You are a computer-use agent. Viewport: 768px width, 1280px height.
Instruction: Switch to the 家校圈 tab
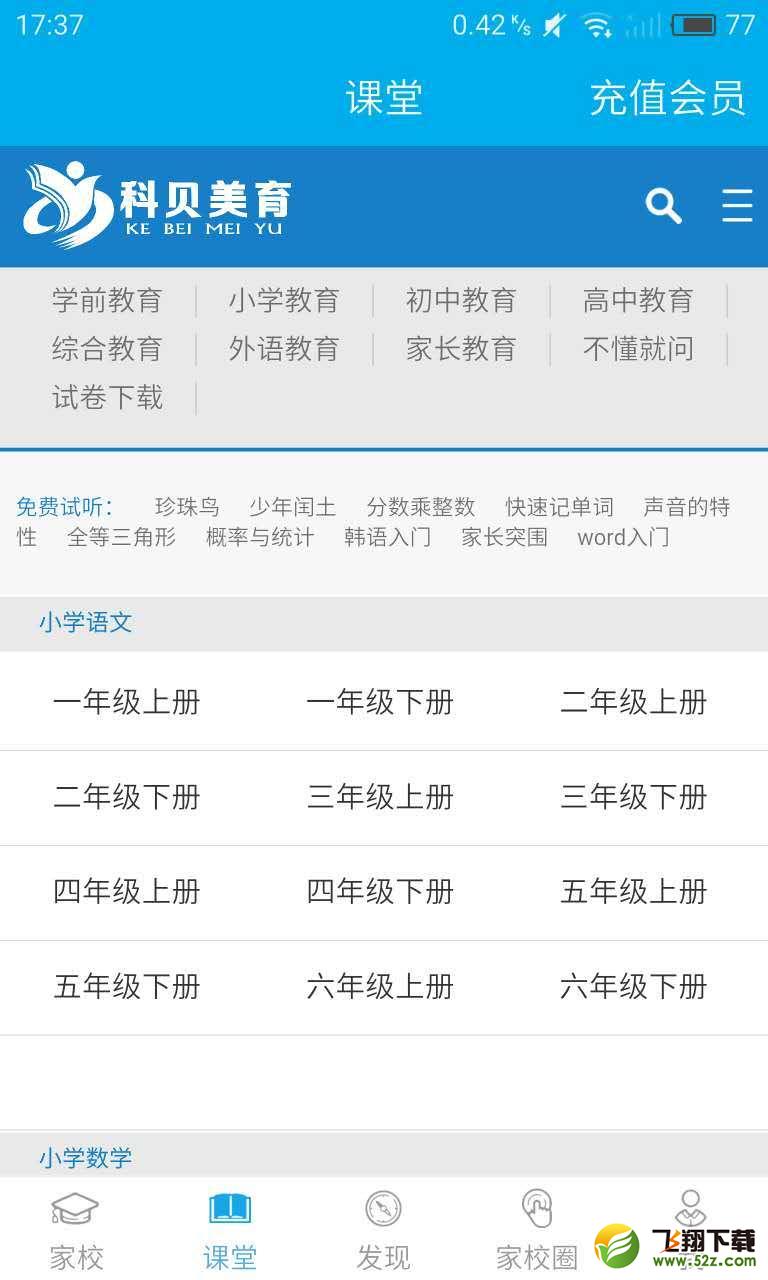(537, 1229)
